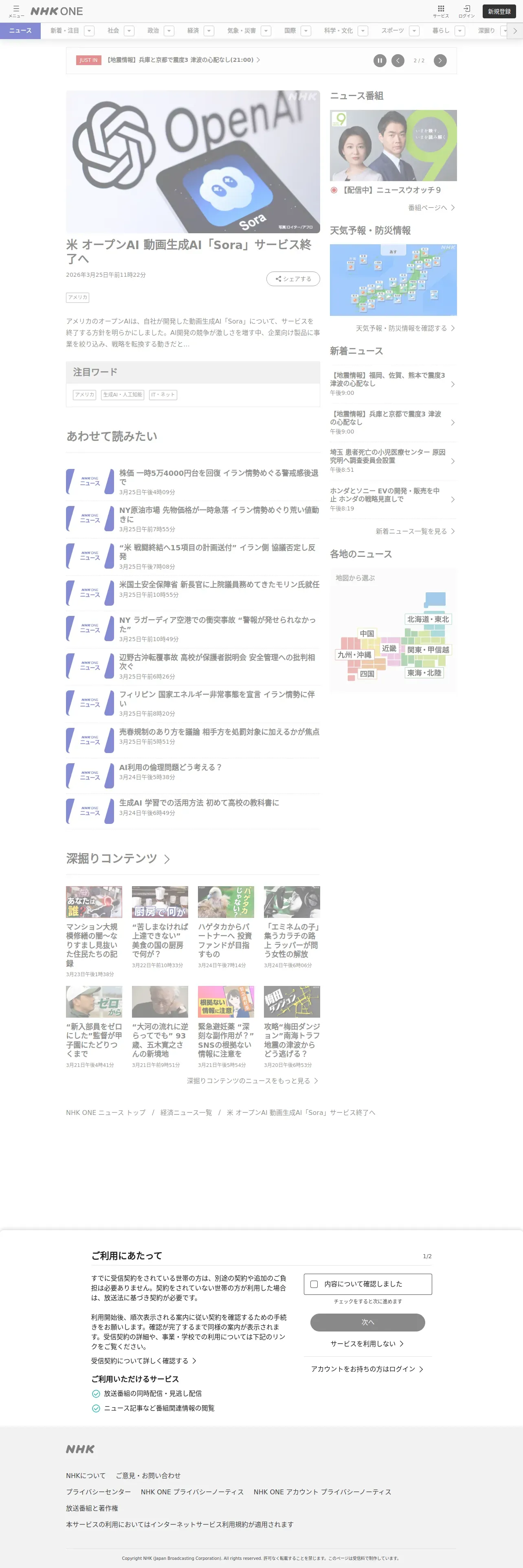Tap the 次へ button

[368, 1322]
